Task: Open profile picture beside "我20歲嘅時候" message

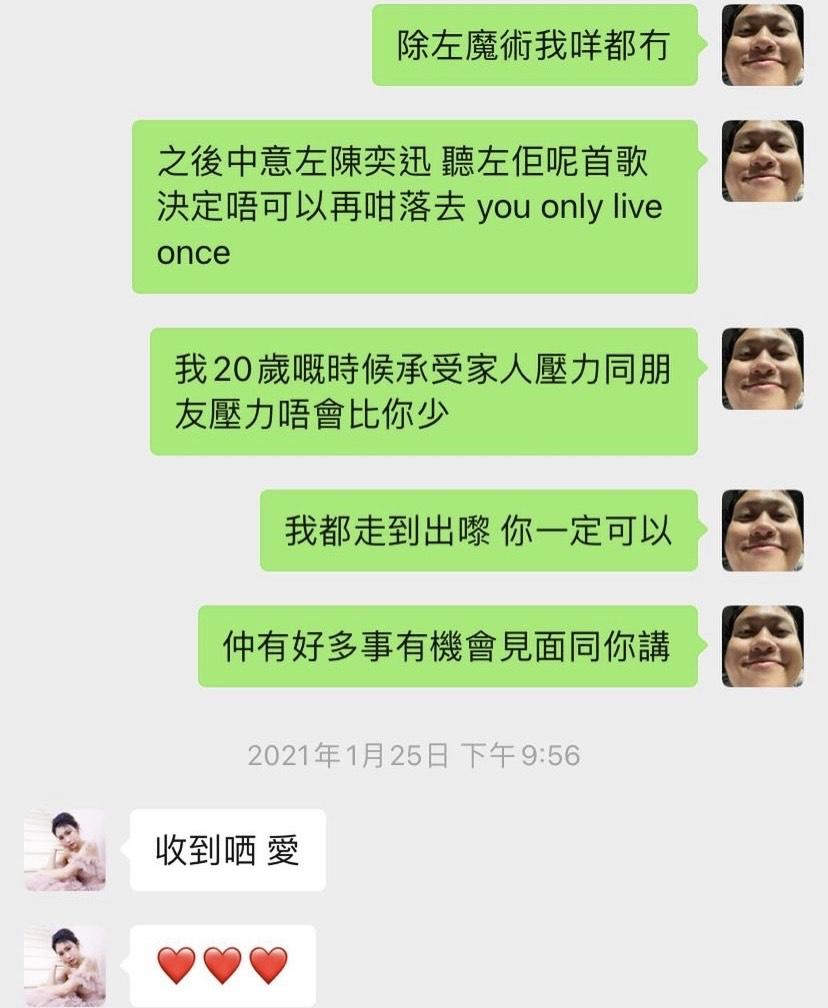Action: (x=763, y=368)
